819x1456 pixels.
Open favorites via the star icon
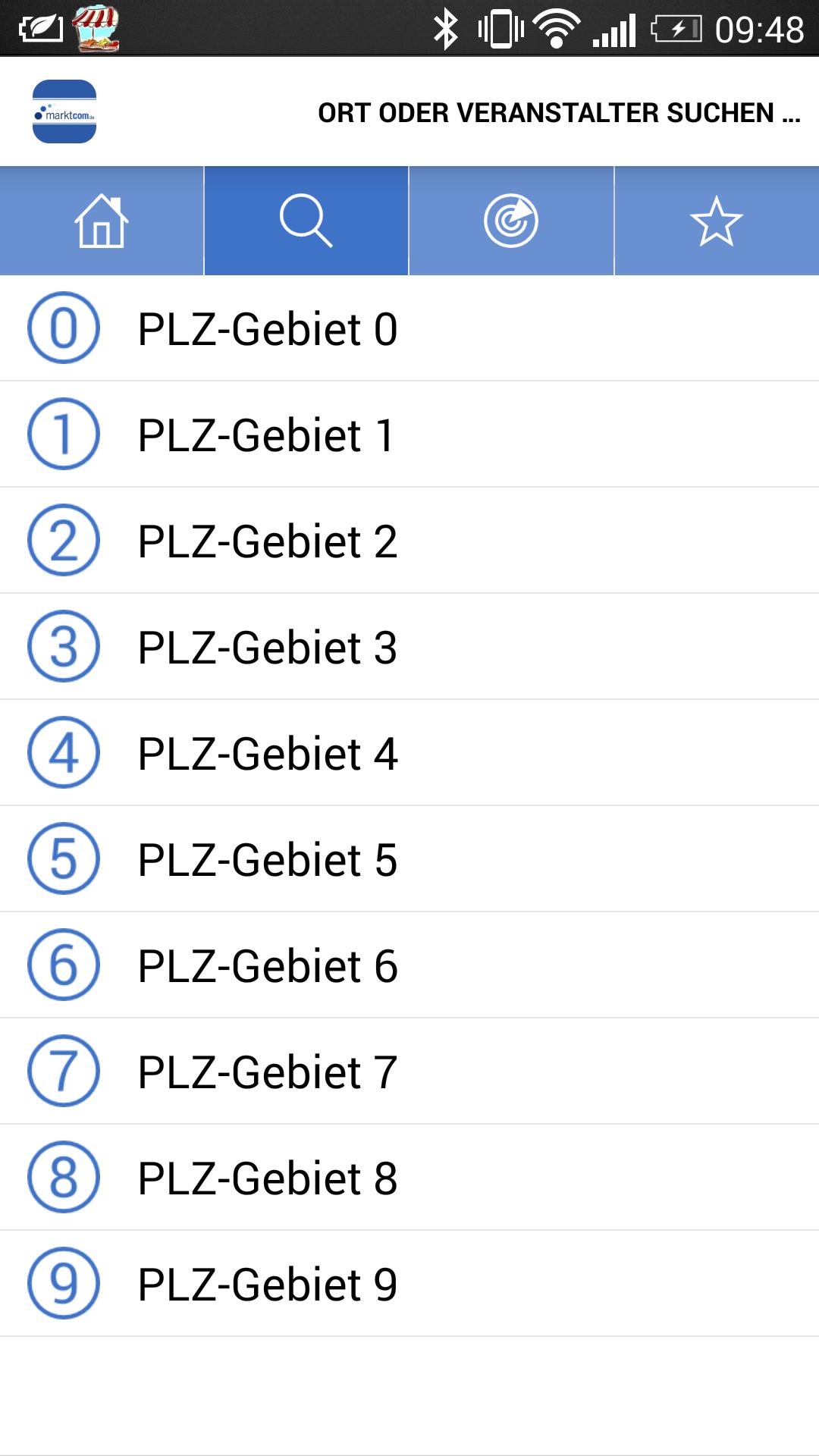click(x=716, y=221)
